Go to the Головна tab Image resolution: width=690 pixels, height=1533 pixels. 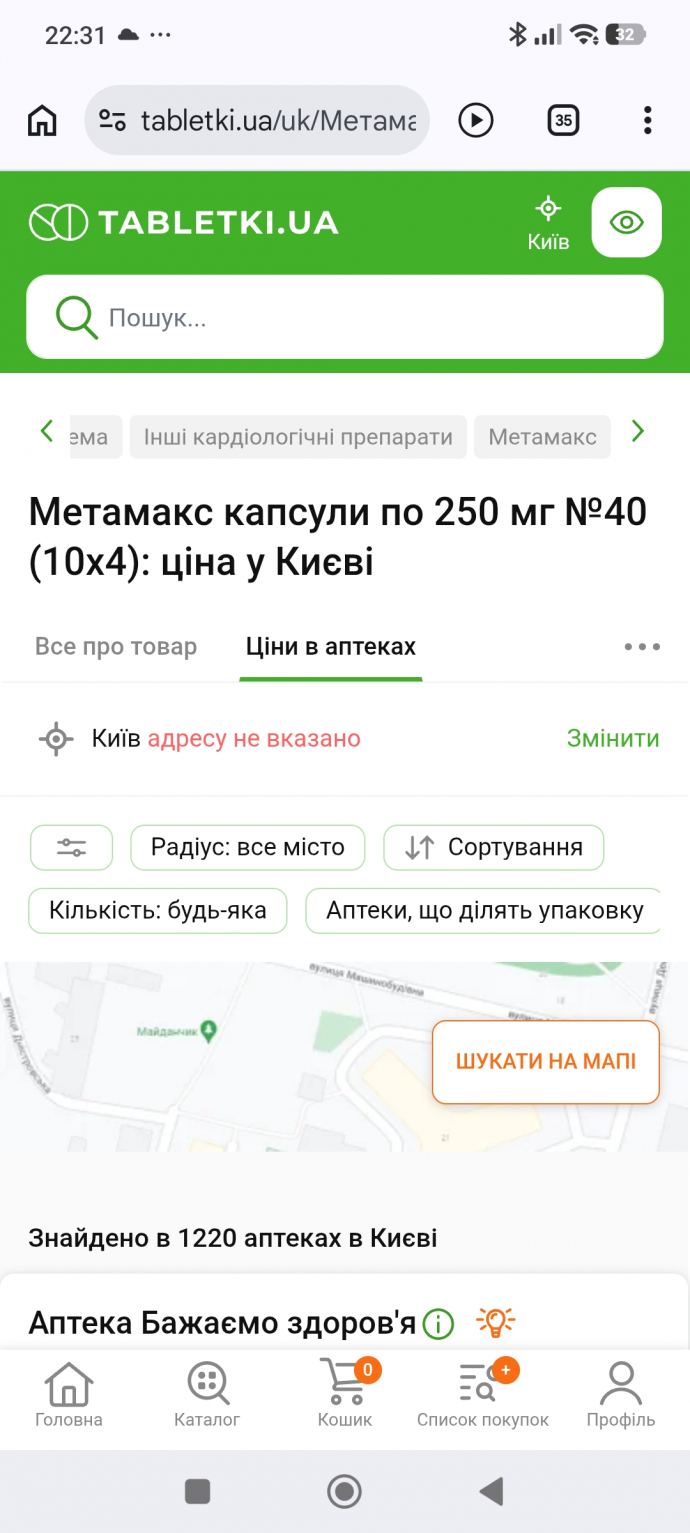coord(69,1395)
